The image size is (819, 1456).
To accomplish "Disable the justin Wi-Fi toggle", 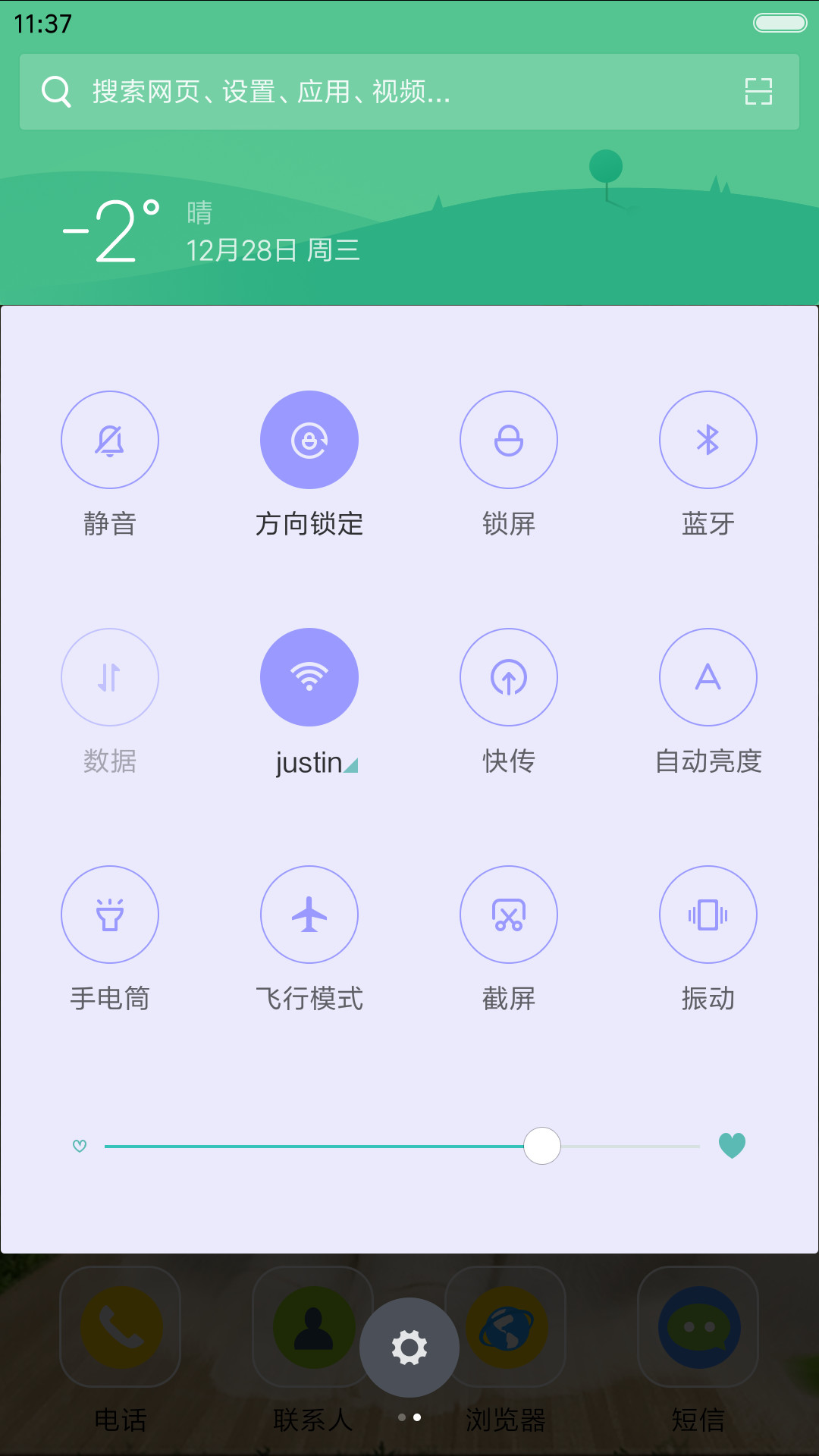I will (x=309, y=677).
